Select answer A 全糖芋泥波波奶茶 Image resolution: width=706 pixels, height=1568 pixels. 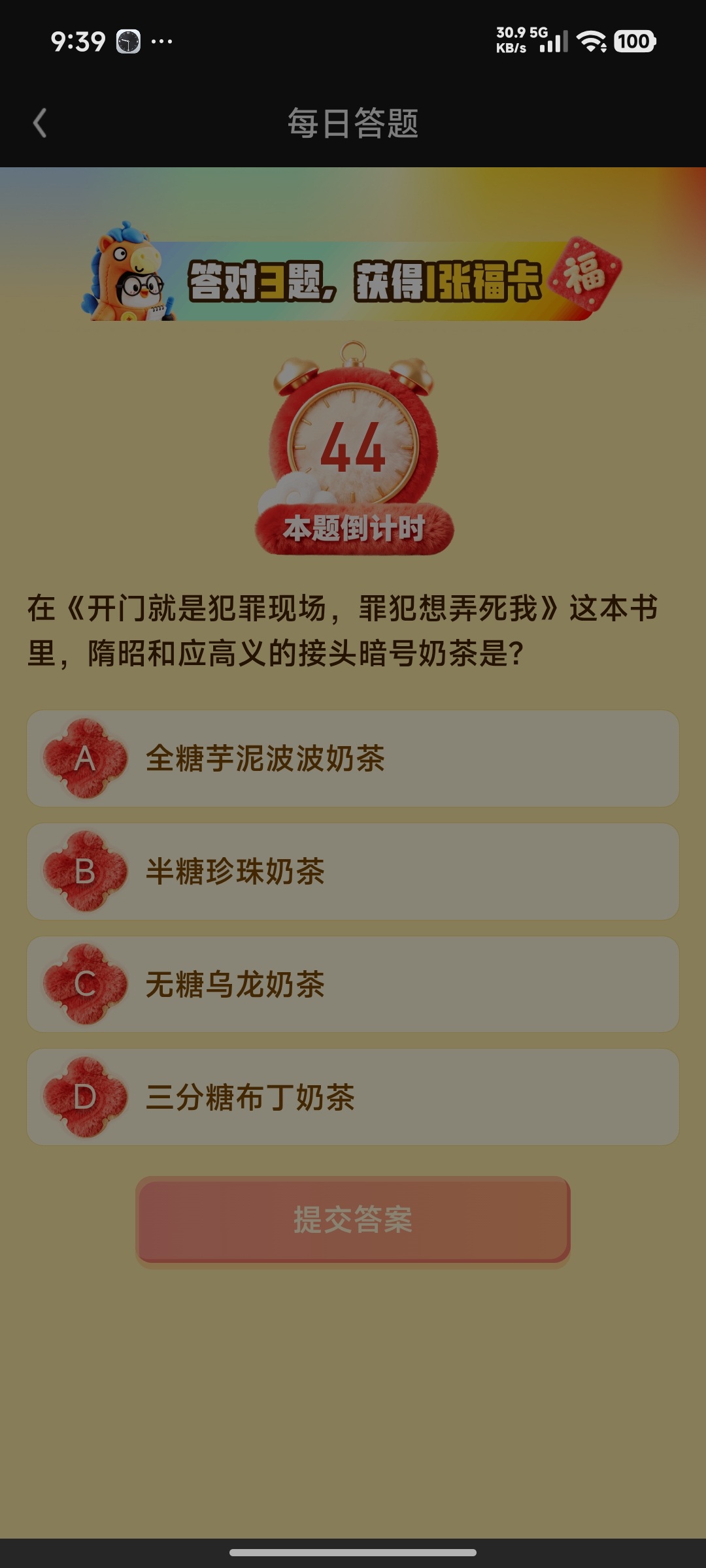pyautogui.click(x=353, y=759)
